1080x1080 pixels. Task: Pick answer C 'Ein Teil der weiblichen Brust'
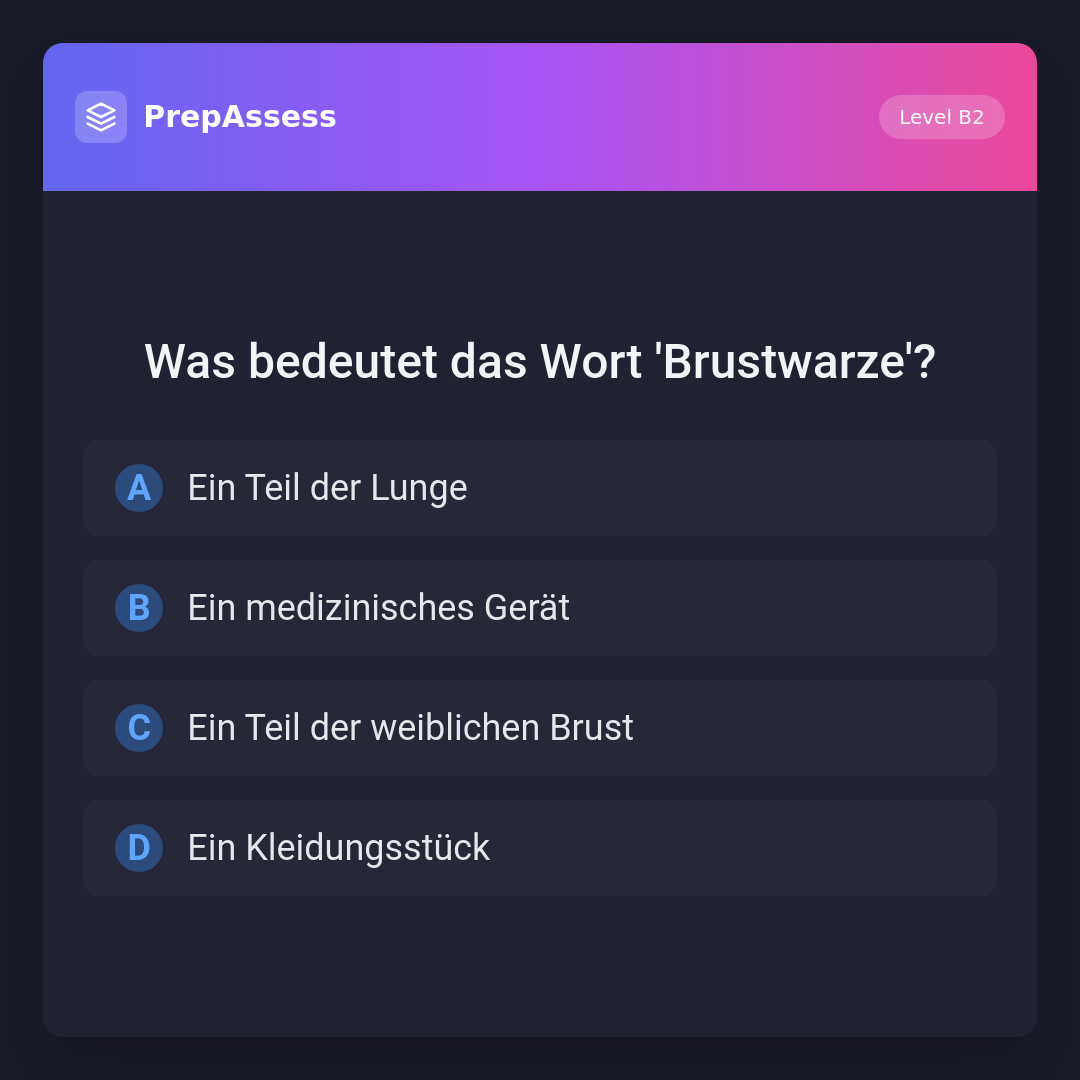click(x=540, y=728)
